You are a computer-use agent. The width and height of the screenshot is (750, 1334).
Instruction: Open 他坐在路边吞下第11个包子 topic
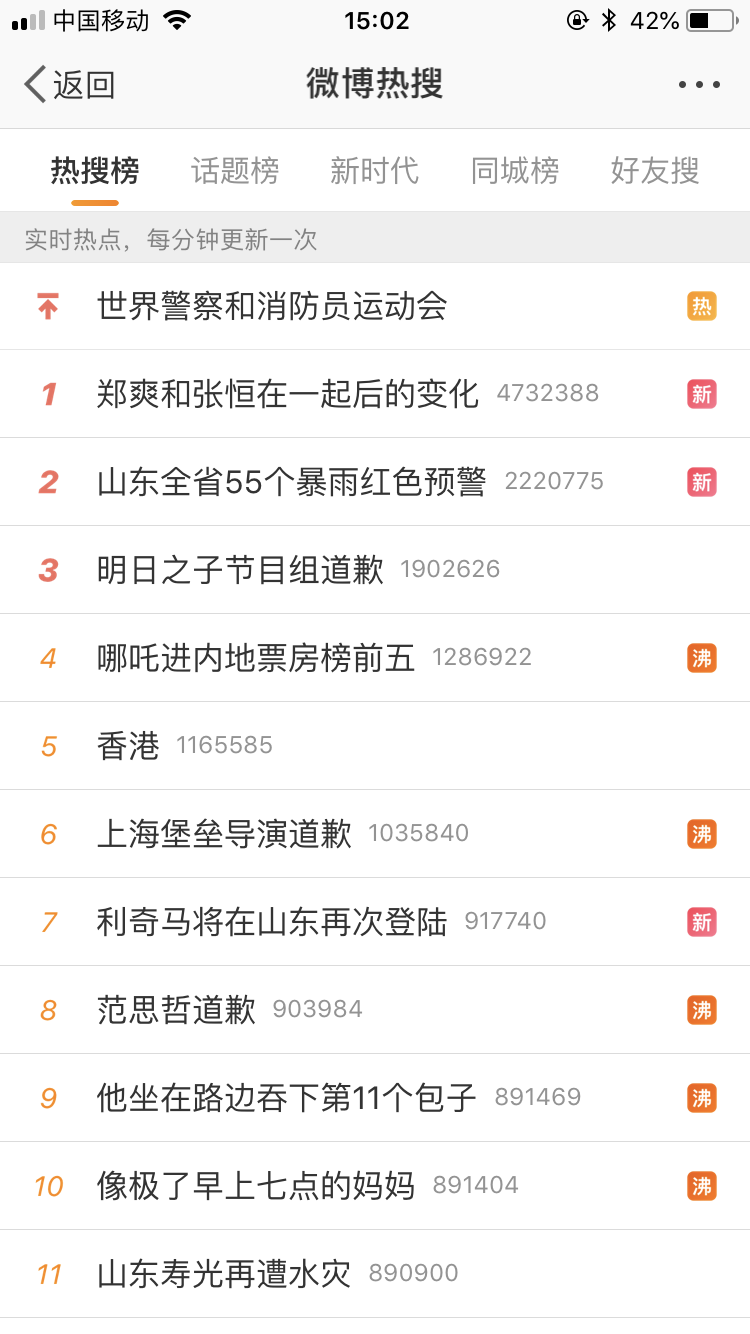(x=375, y=1098)
